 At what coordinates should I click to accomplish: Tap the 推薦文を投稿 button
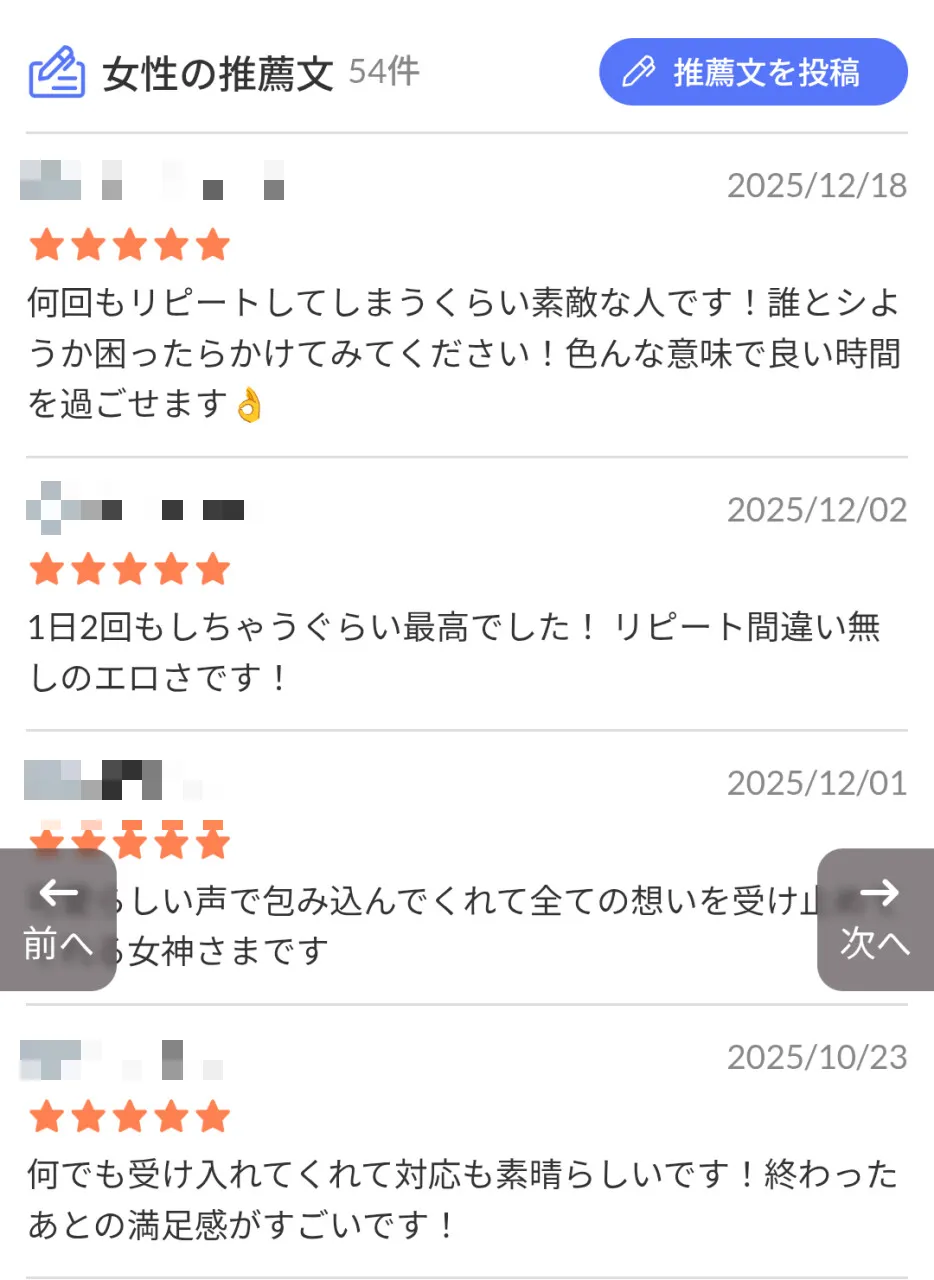[753, 72]
